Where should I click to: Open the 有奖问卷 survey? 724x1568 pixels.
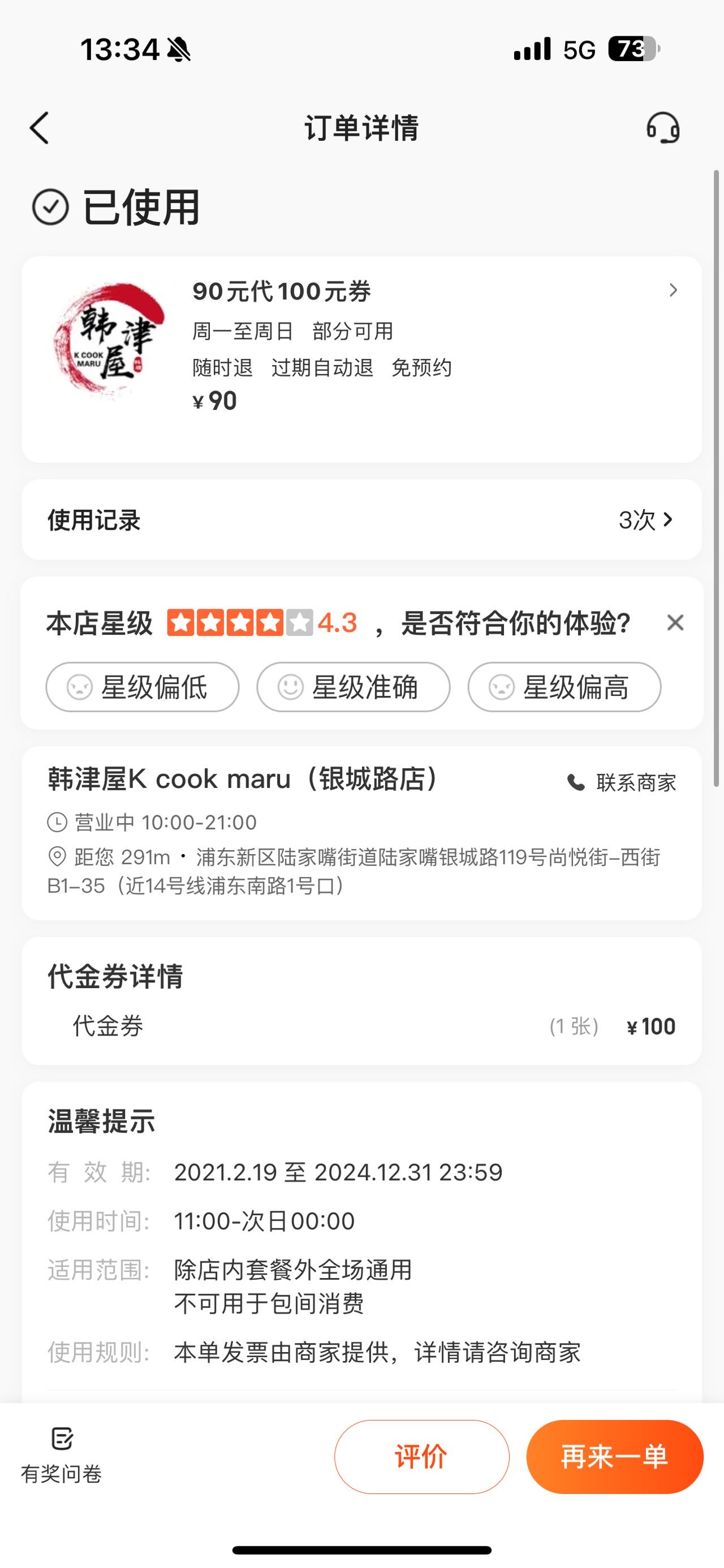62,1457
